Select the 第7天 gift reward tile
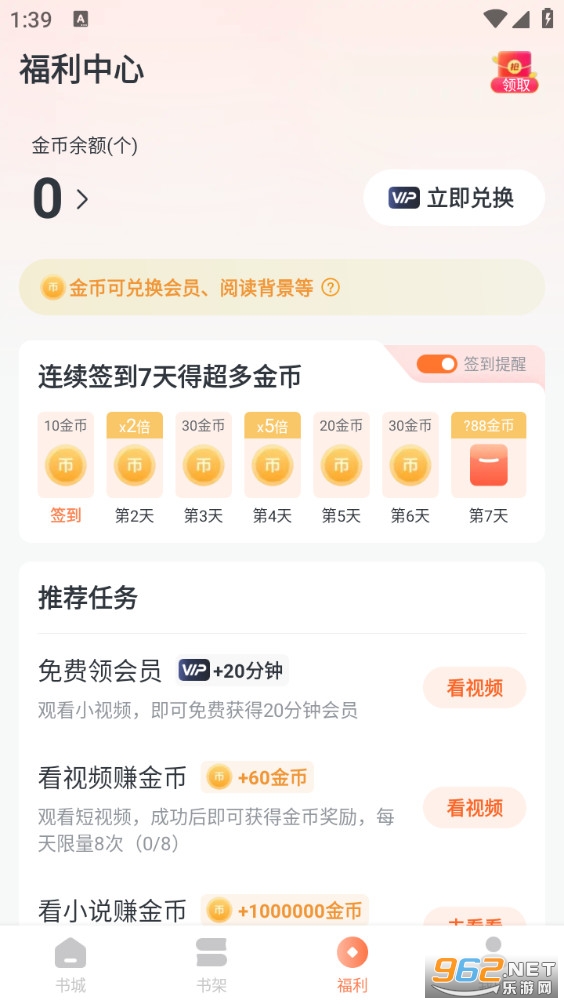Viewport: 564px width, 1004px height. point(488,467)
